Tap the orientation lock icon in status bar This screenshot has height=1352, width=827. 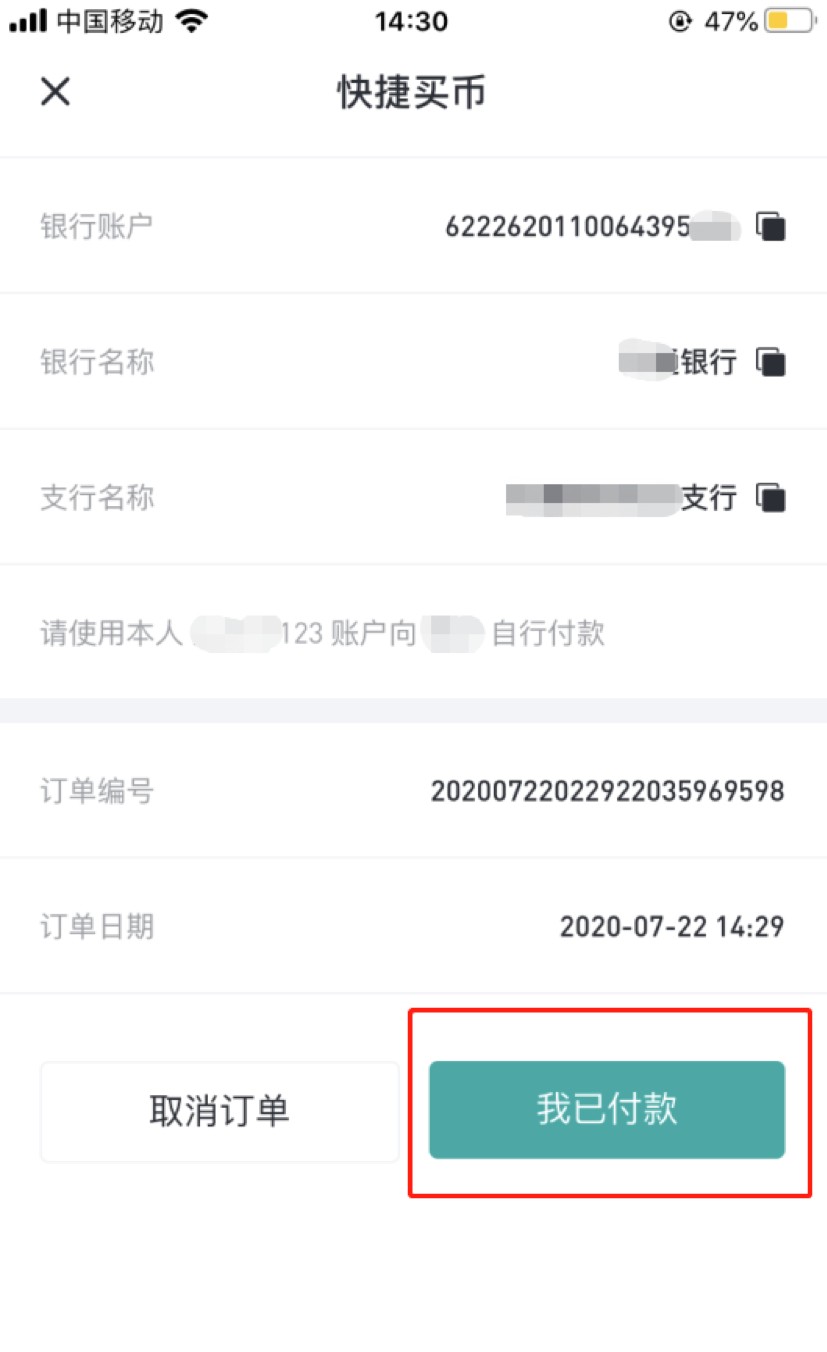pos(680,20)
